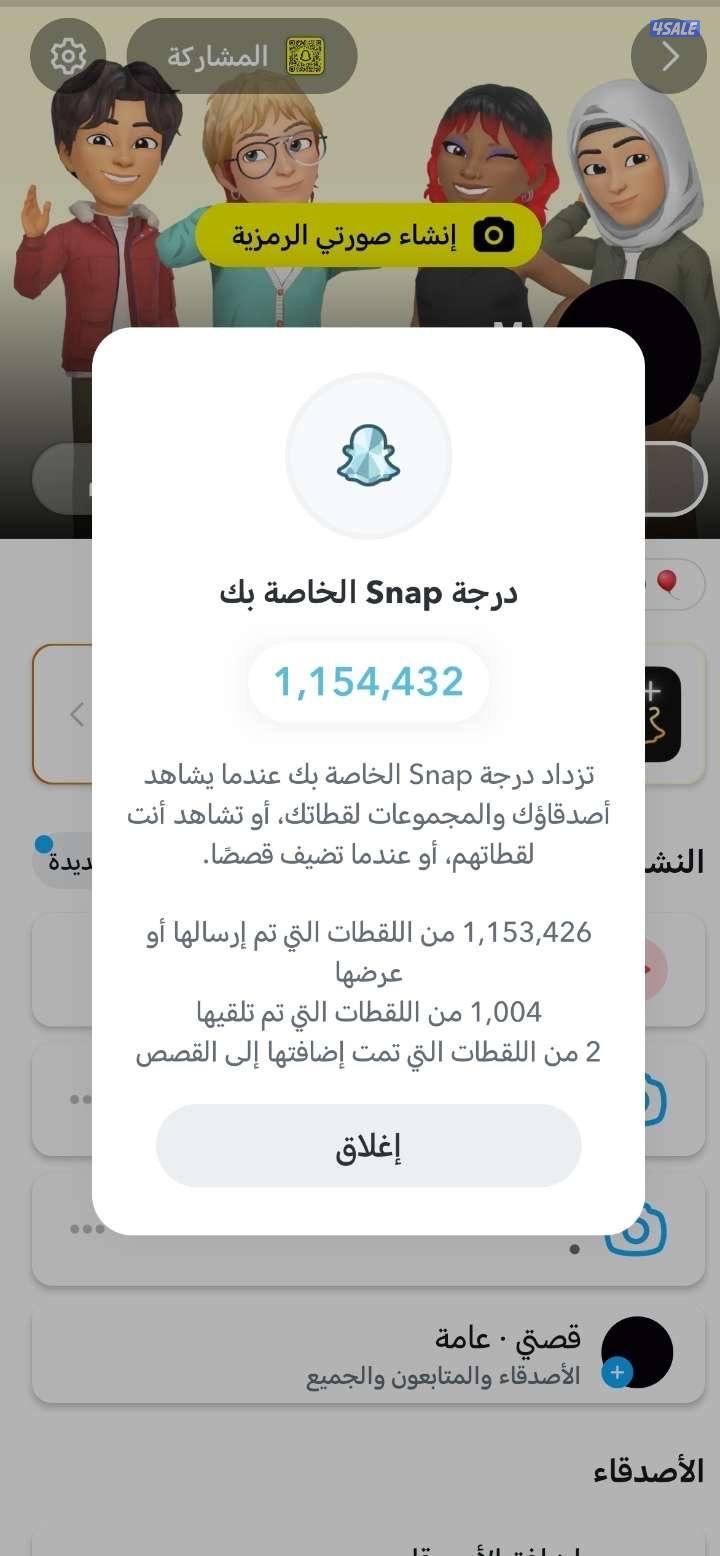This screenshot has width=720, height=1556.
Task: Tap إغلاق to dismiss the Snap score popup
Action: point(368,1146)
